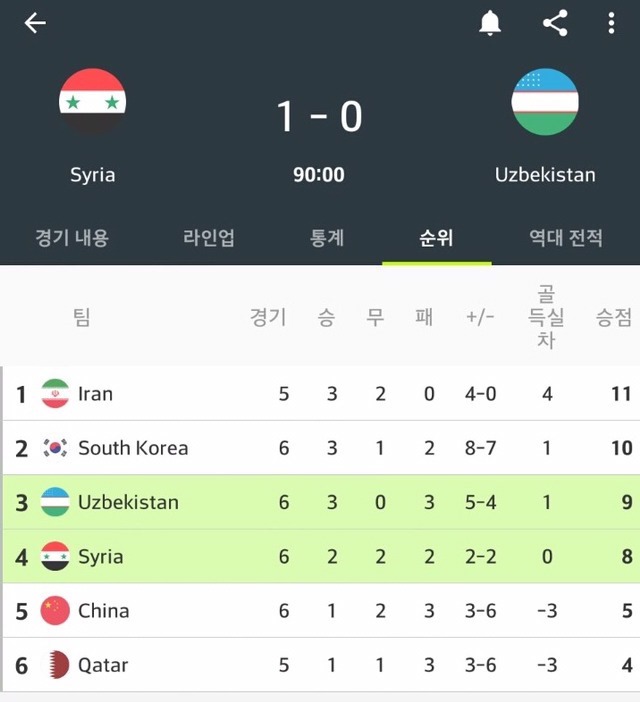
Task: Open the notifications bell
Action: [x=490, y=23]
